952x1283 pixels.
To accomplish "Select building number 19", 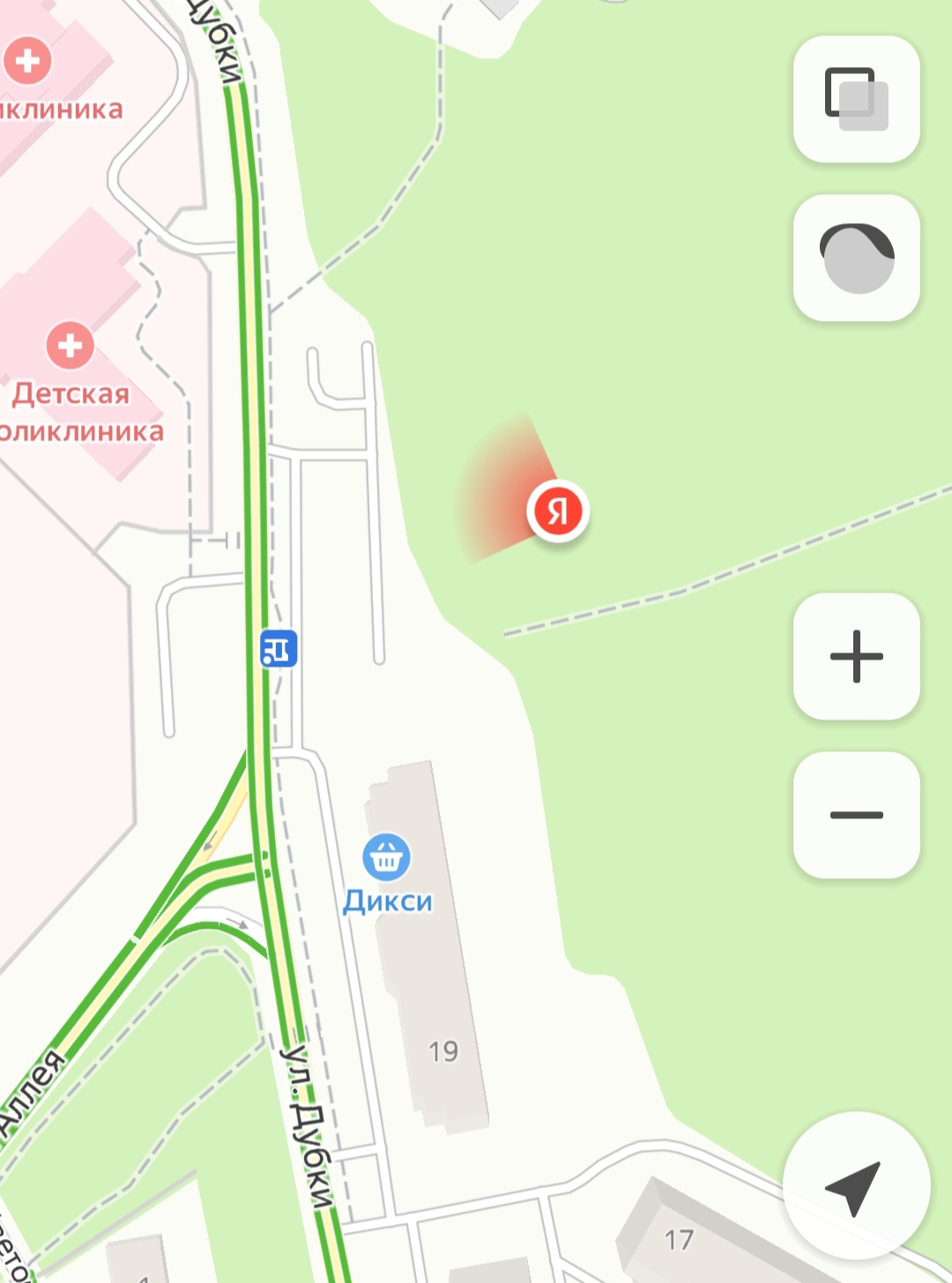I will [x=443, y=1051].
